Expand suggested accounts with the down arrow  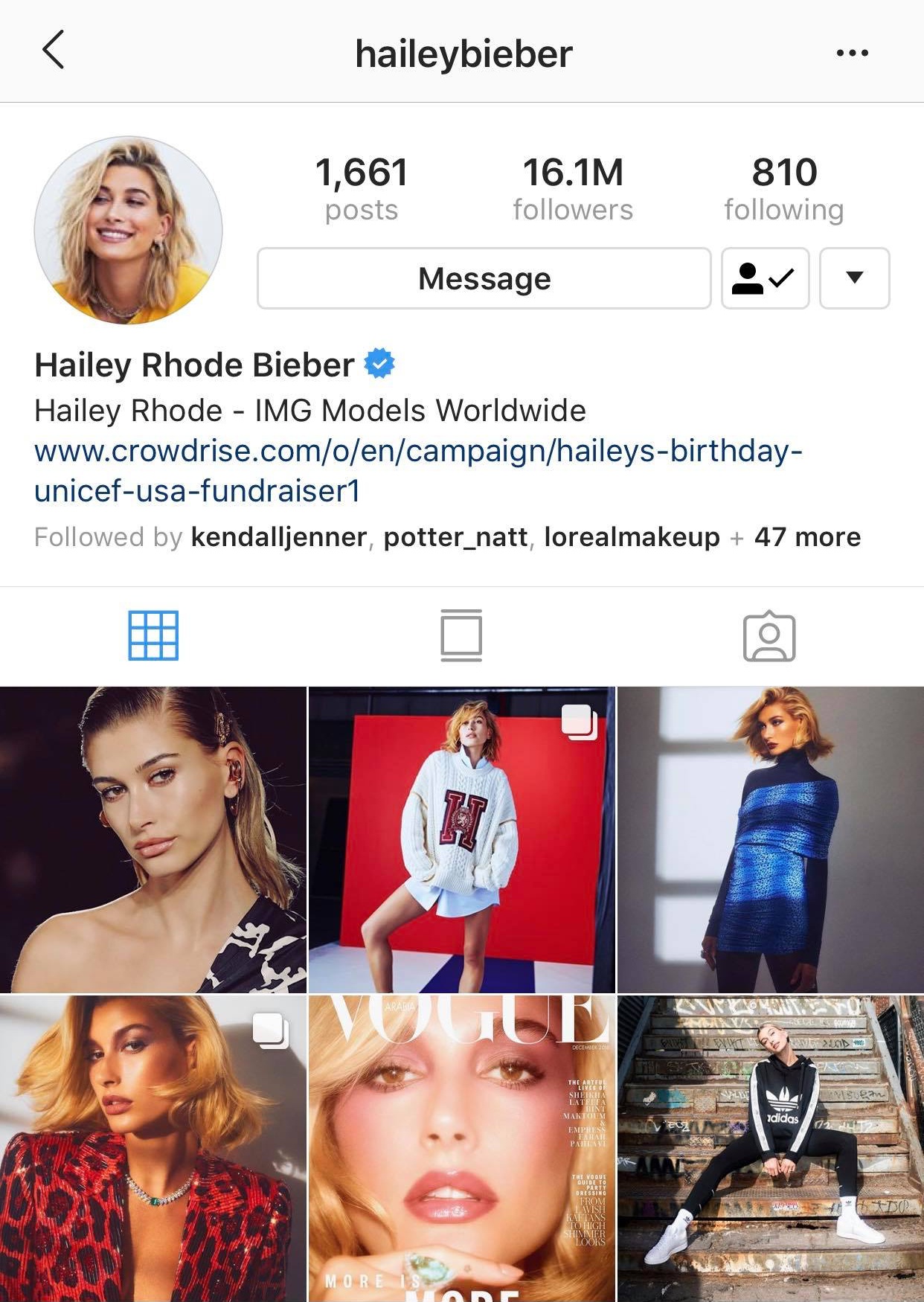point(854,279)
